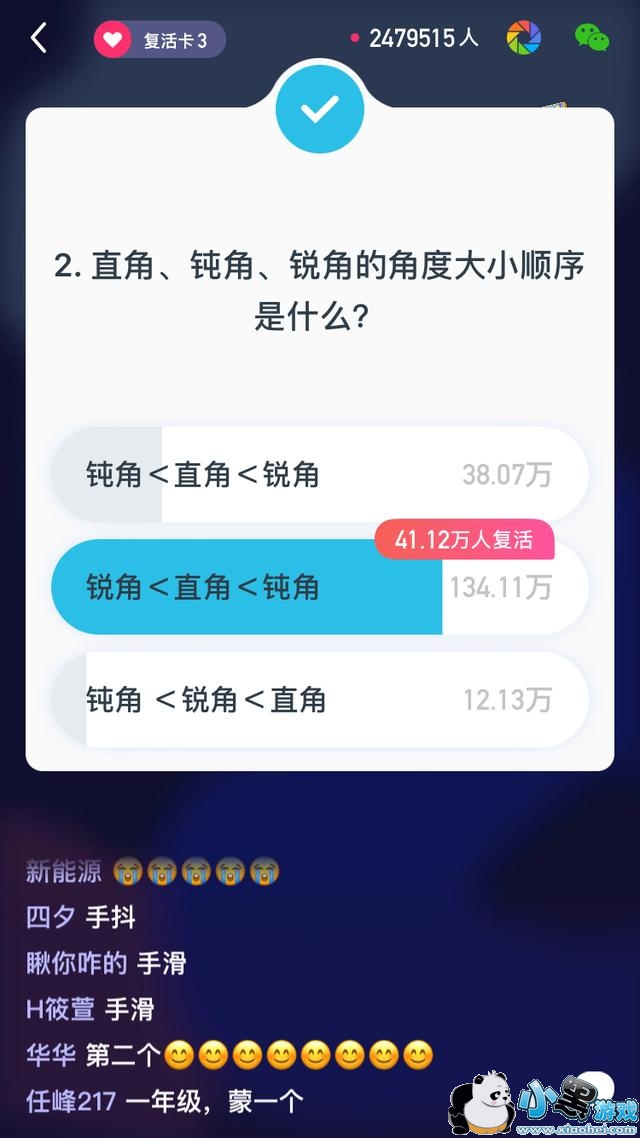This screenshot has width=640, height=1138.
Task: Select answer 钝角<锐角<直角
Action: click(319, 700)
